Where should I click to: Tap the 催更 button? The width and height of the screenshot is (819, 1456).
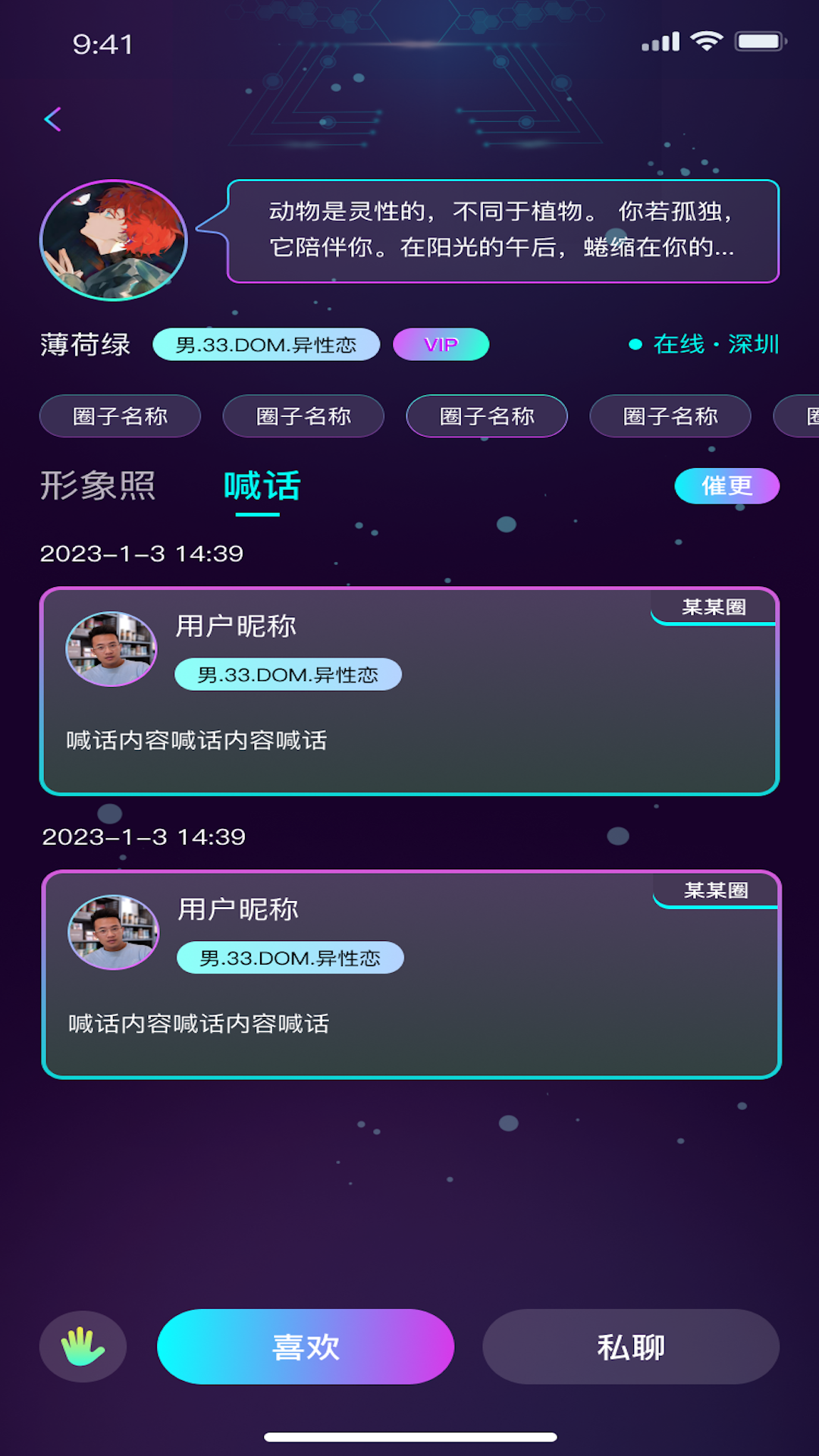(x=727, y=485)
